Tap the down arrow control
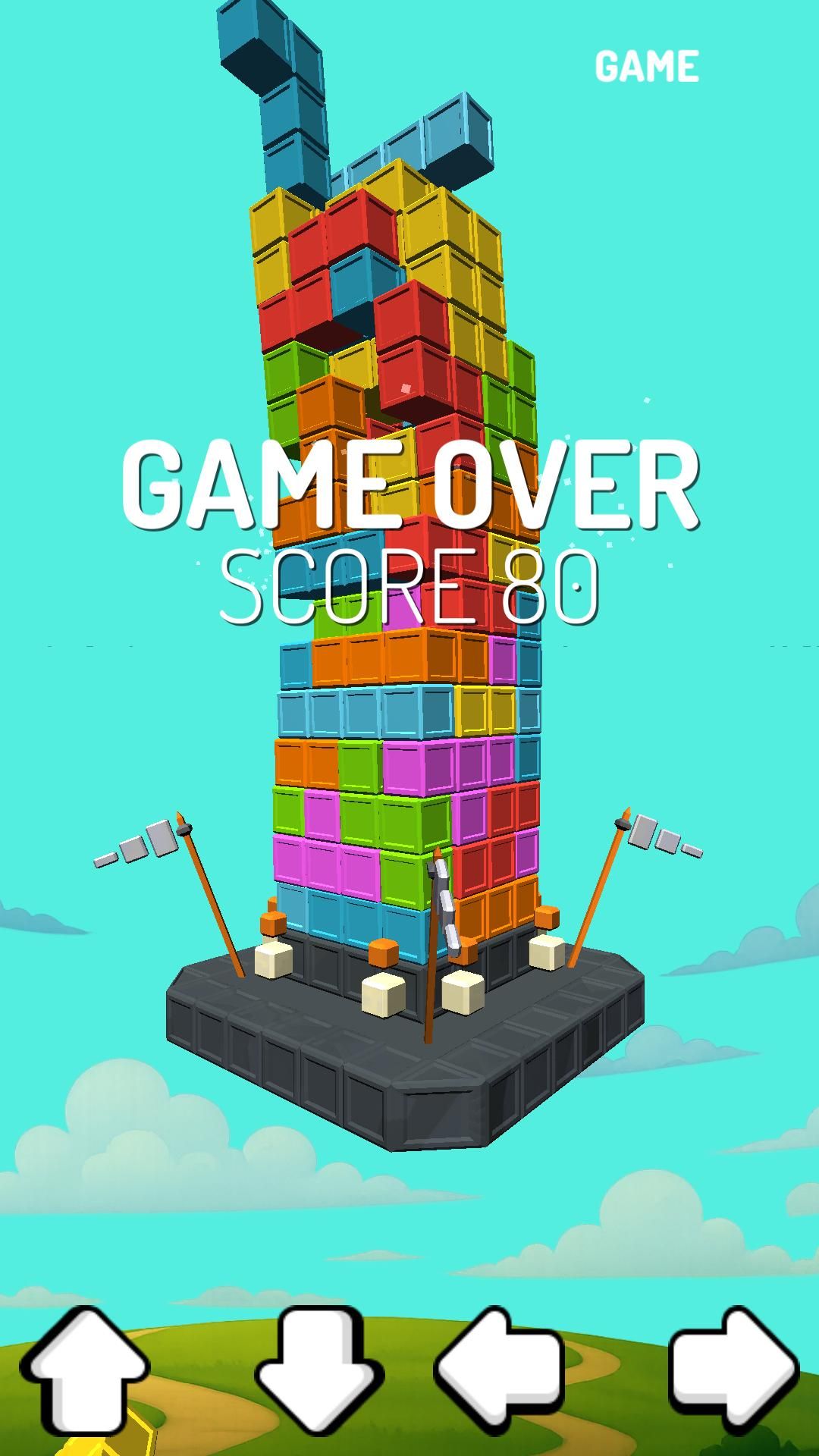The width and height of the screenshot is (819, 1456). click(318, 1371)
